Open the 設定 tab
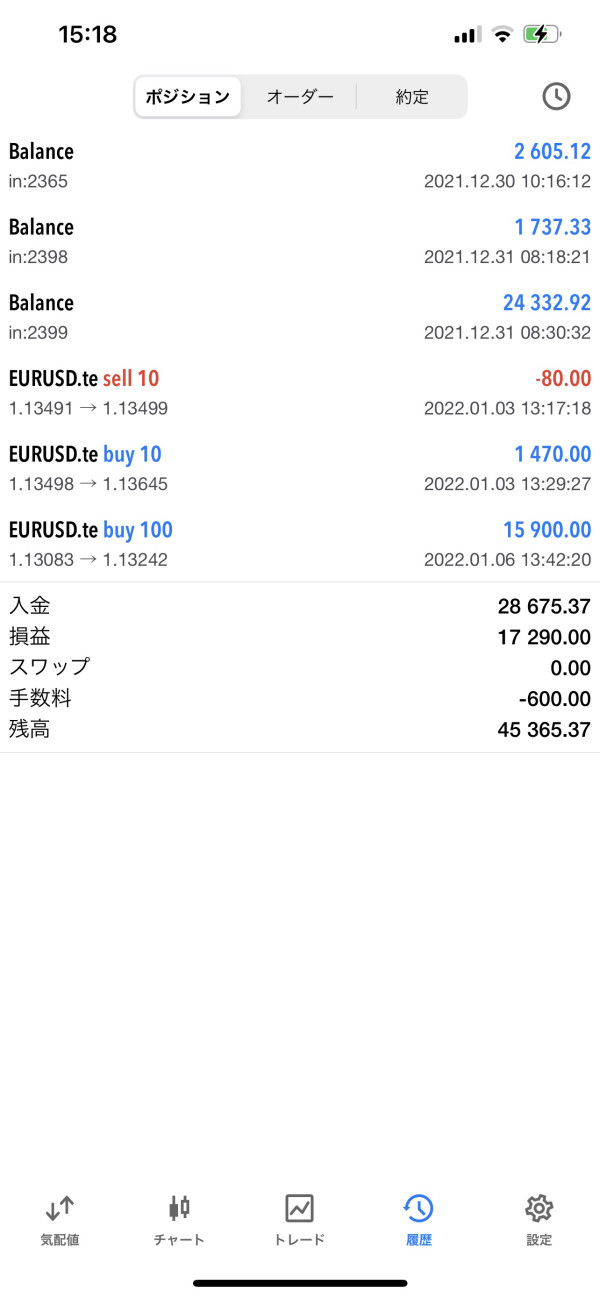Viewport: 600px width, 1298px height. pyautogui.click(x=539, y=1220)
